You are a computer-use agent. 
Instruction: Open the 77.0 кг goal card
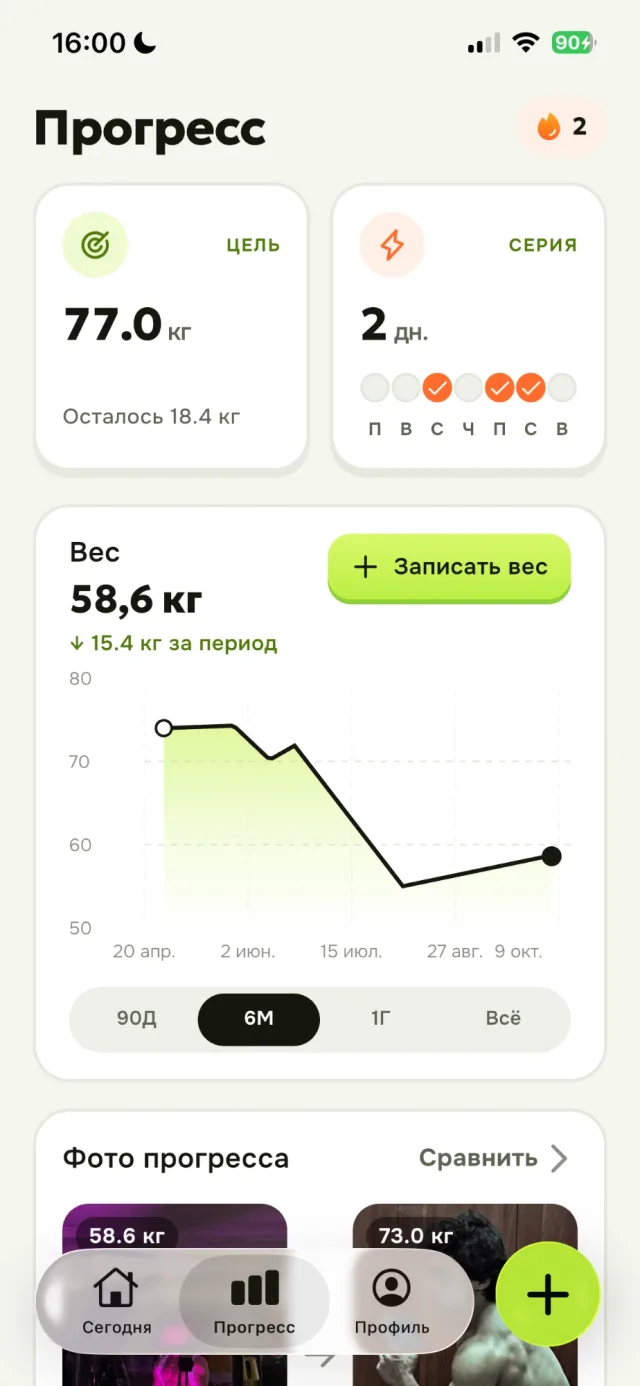[x=171, y=326]
